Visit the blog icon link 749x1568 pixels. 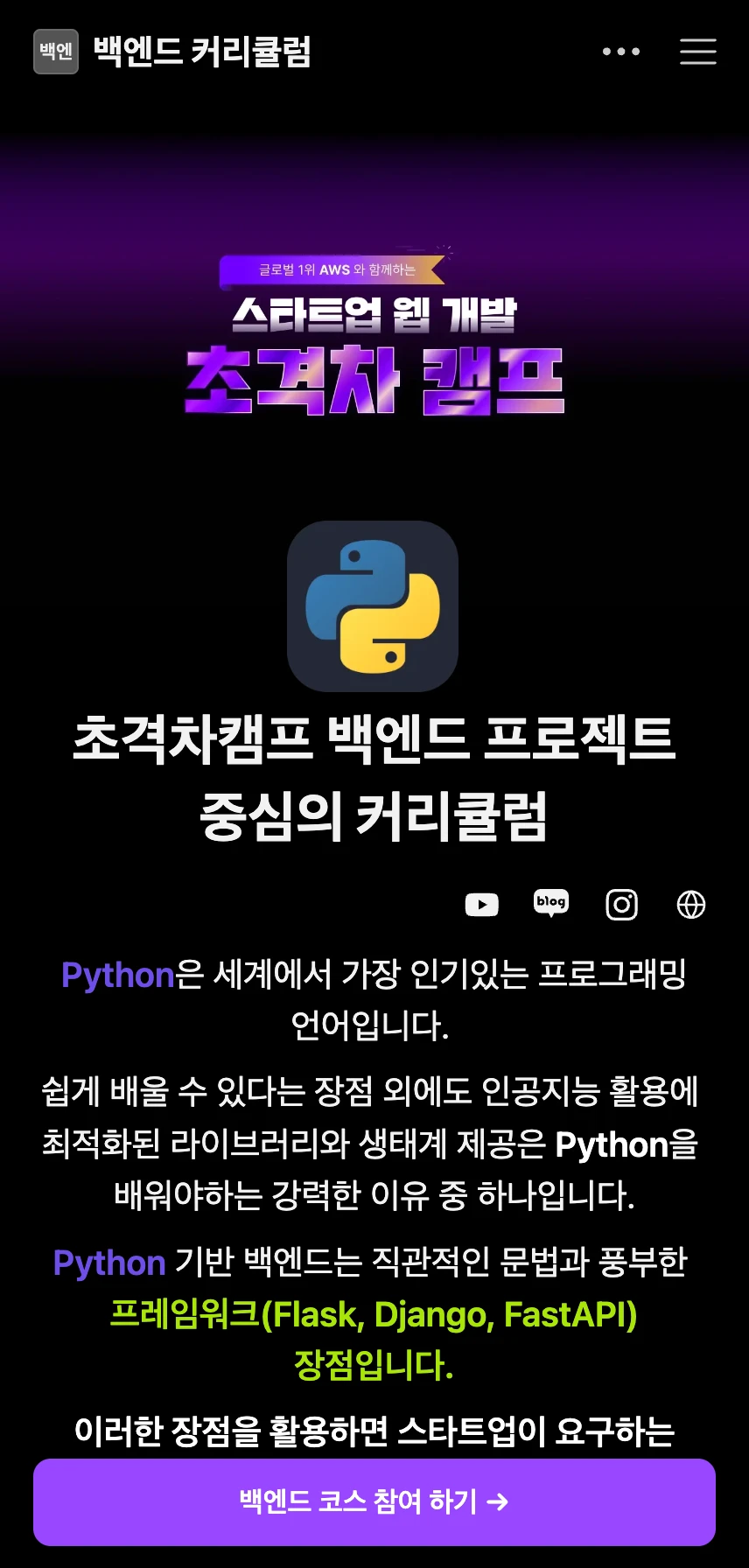(551, 903)
